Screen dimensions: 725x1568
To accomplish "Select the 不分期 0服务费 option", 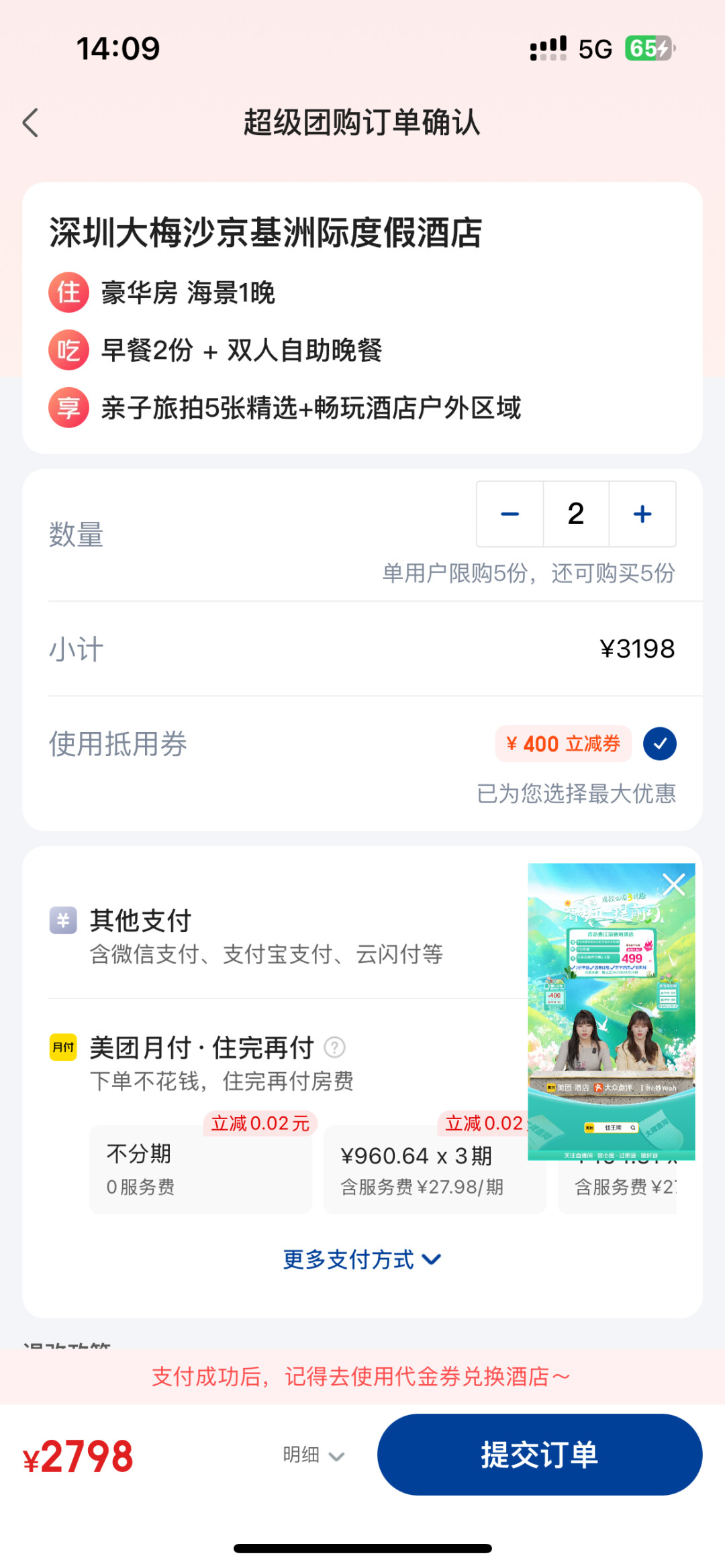I will [201, 1169].
